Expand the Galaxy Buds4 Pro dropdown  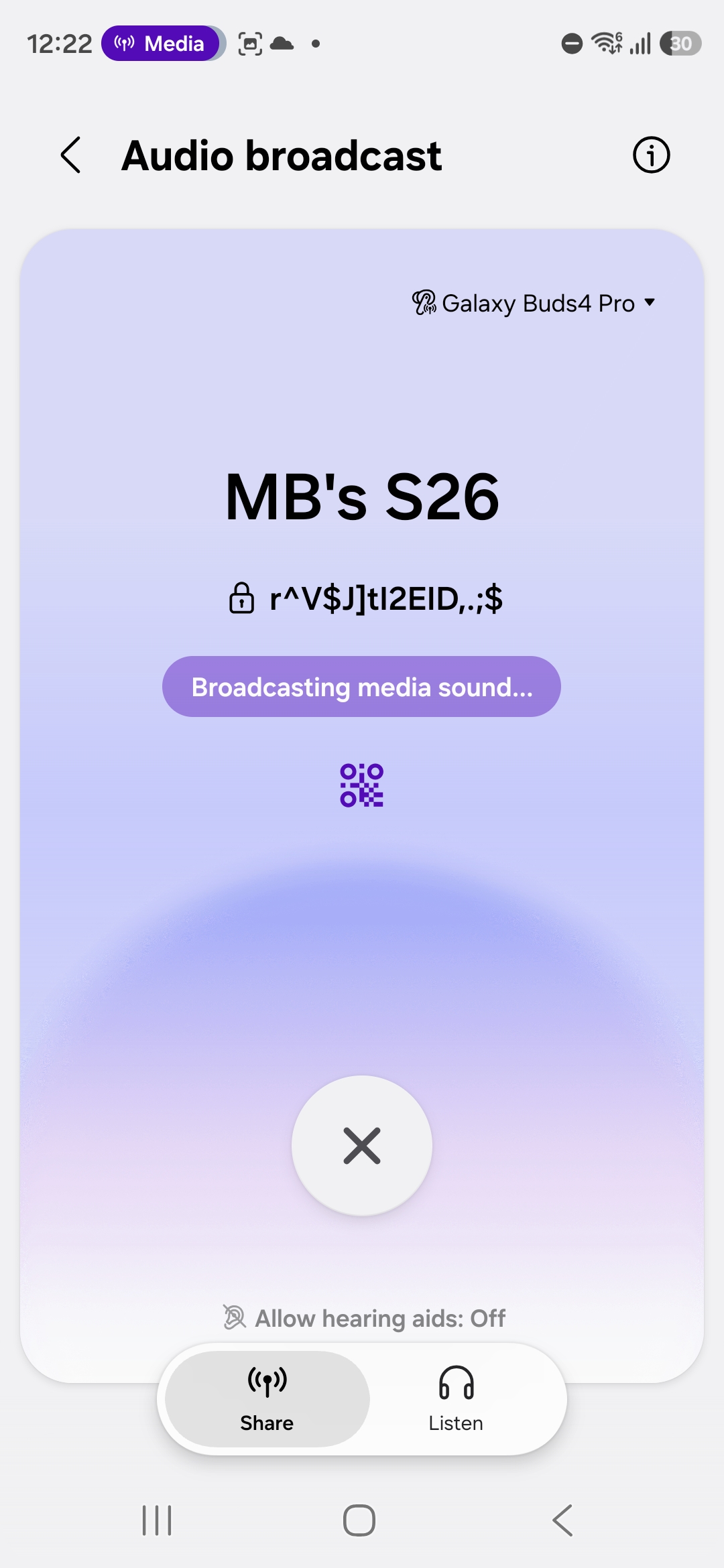click(x=534, y=304)
